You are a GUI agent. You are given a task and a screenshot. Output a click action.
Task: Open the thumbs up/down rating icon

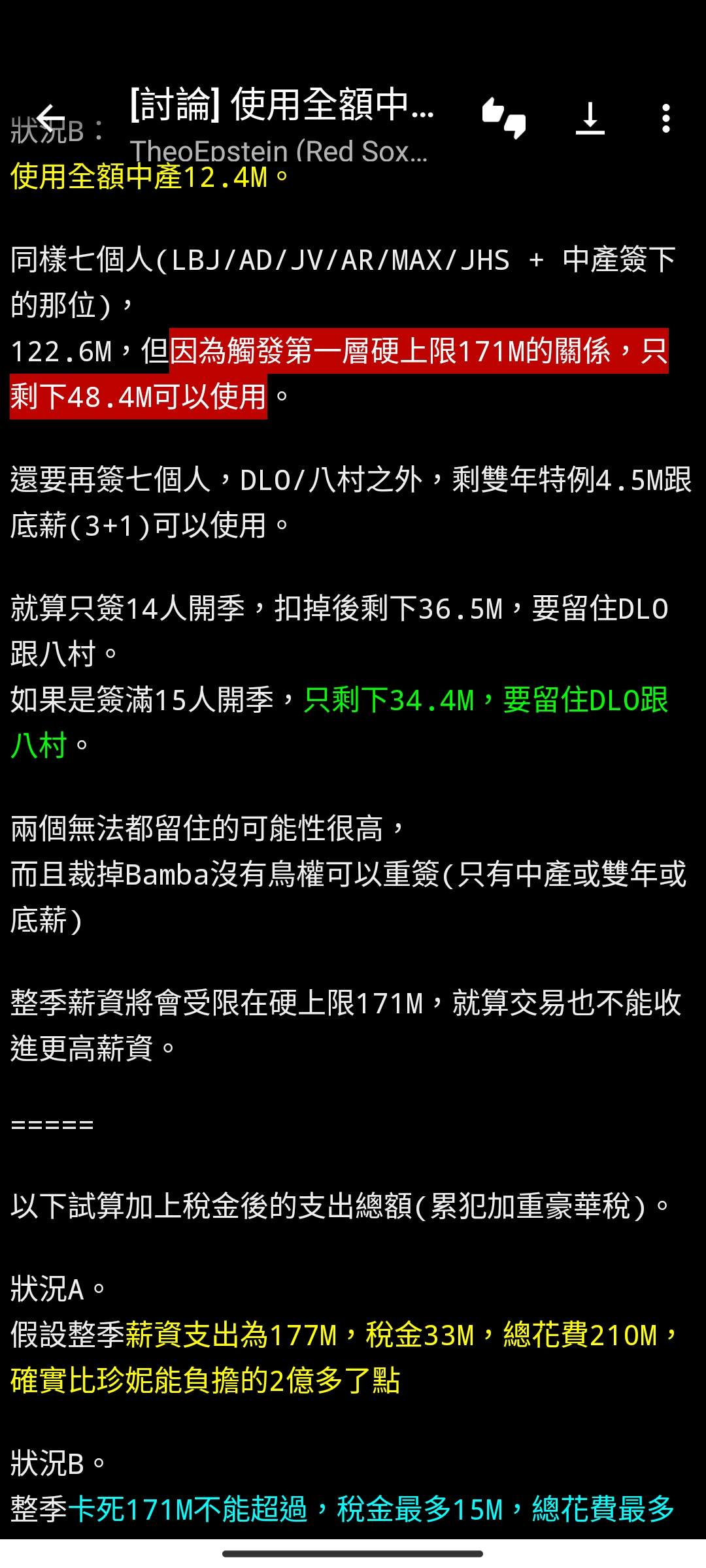[504, 118]
